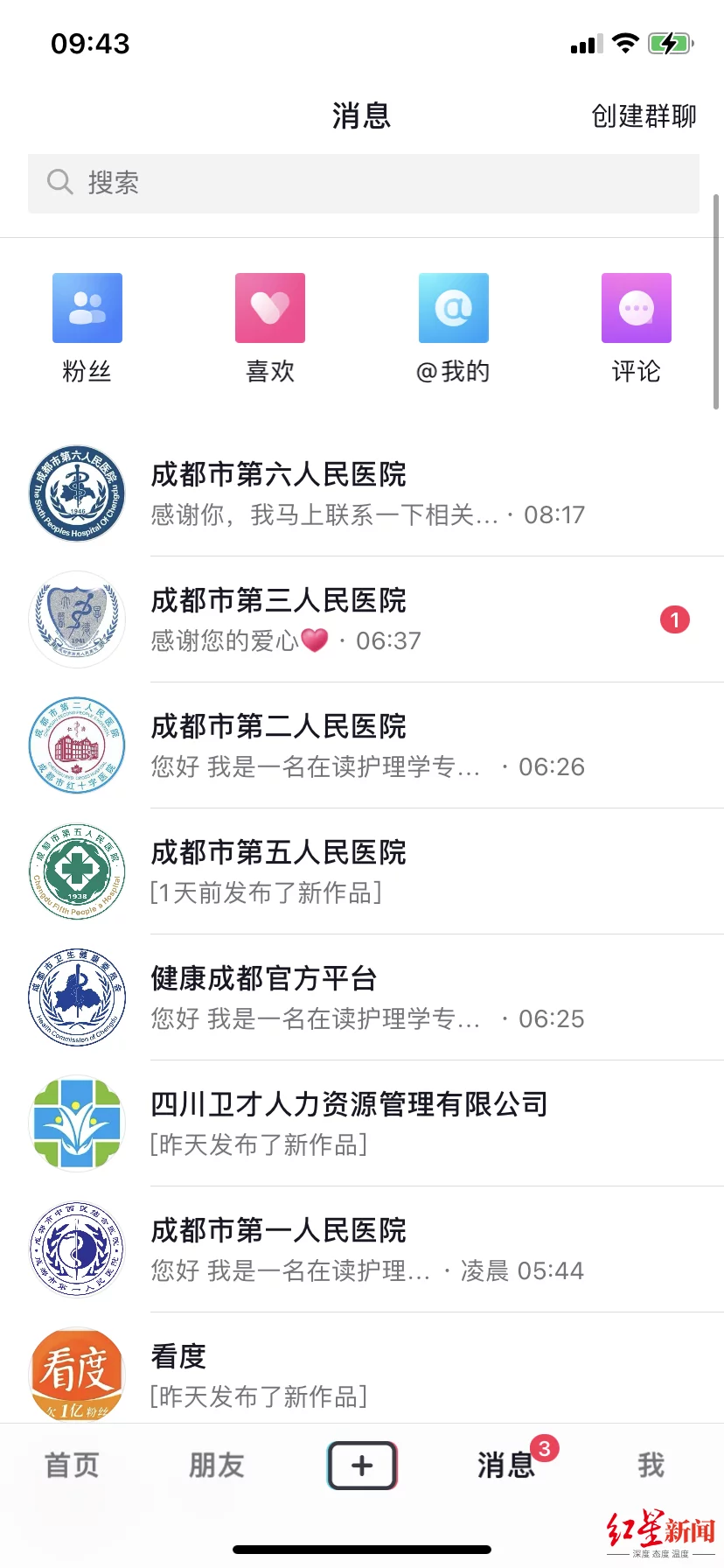The width and height of the screenshot is (724, 1568).
Task: Open the 看度 conversation
Action: [x=367, y=1374]
